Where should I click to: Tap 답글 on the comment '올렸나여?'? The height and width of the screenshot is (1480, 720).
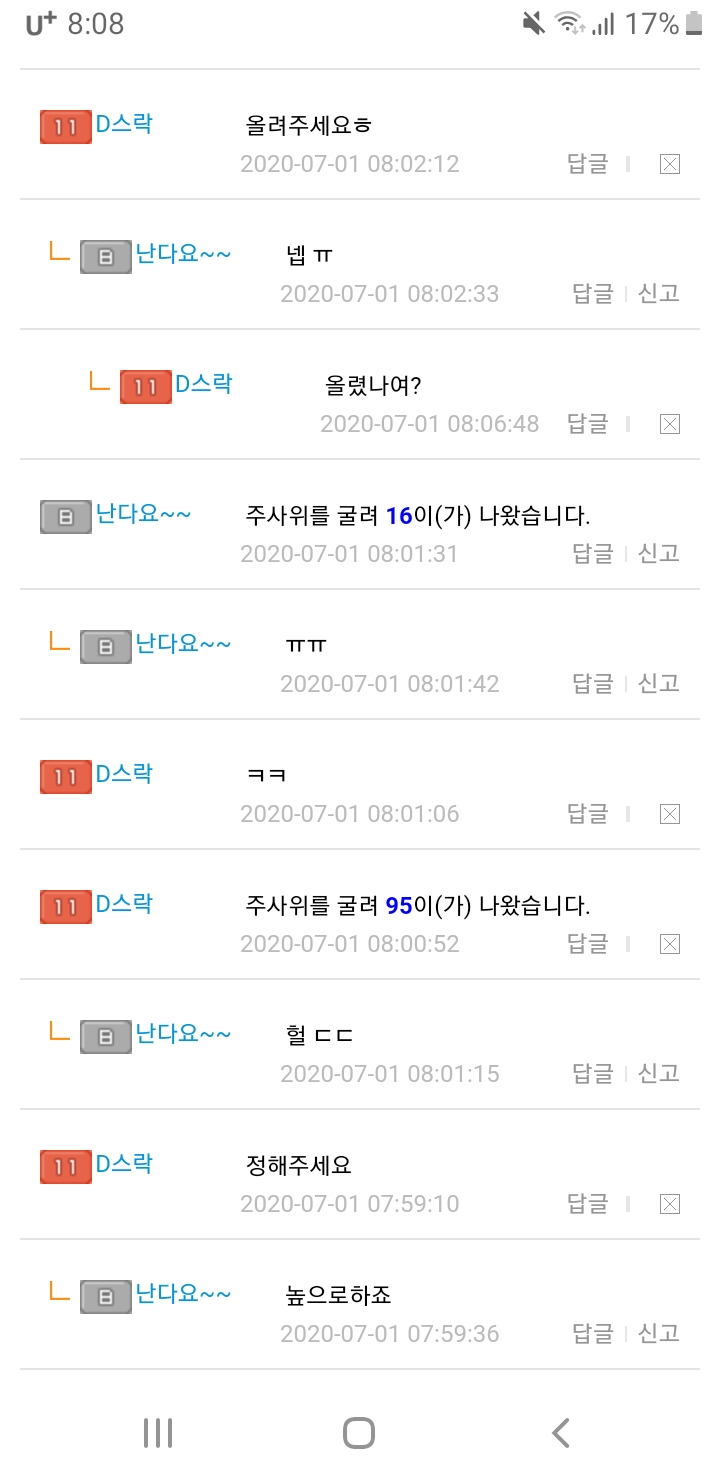coord(587,424)
